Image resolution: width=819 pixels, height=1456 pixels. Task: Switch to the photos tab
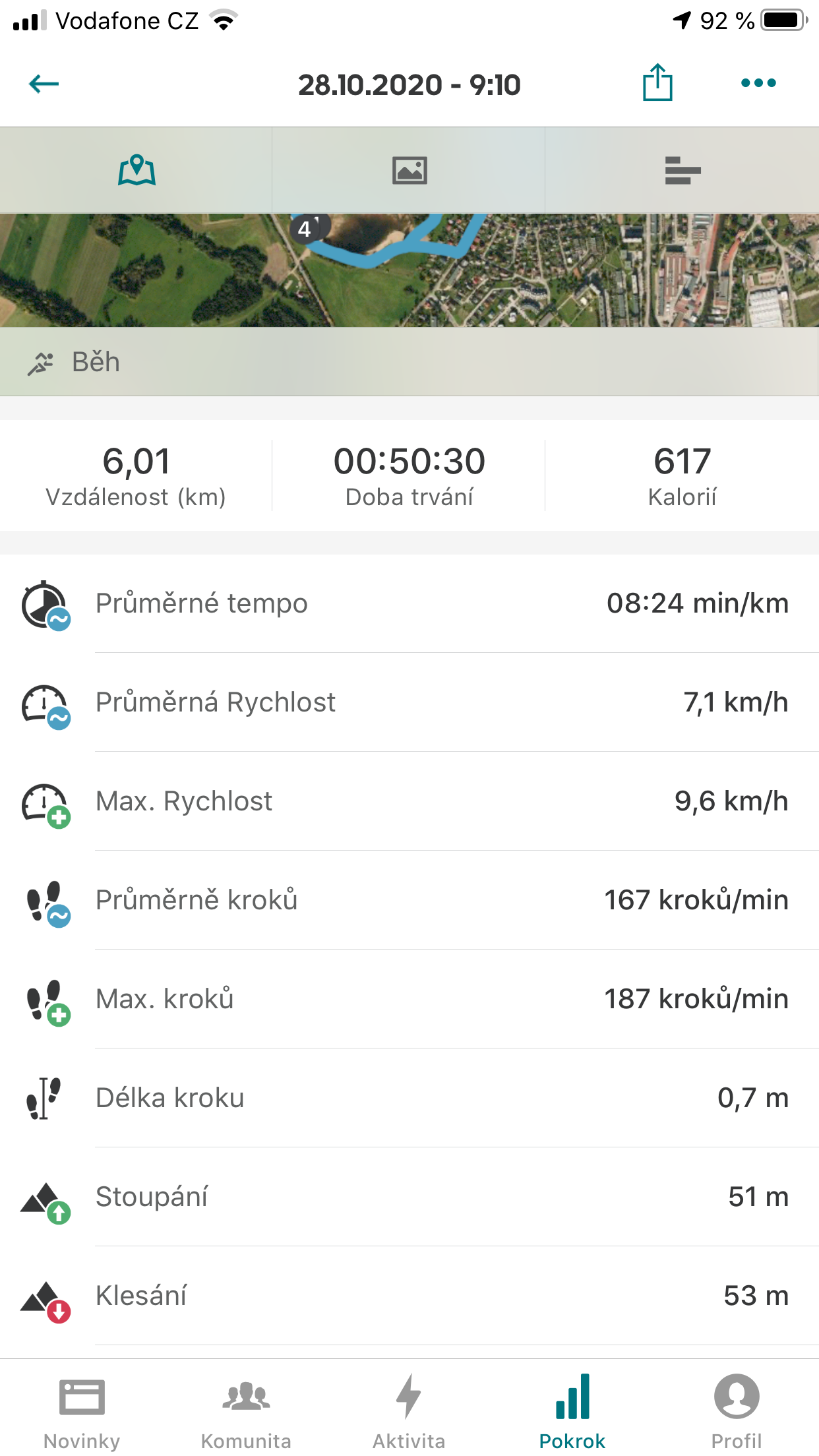pyautogui.click(x=409, y=170)
